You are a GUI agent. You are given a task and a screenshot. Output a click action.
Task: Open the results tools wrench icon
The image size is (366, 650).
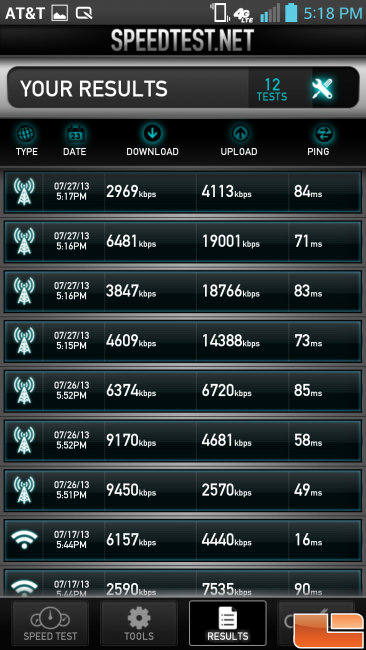tap(322, 88)
